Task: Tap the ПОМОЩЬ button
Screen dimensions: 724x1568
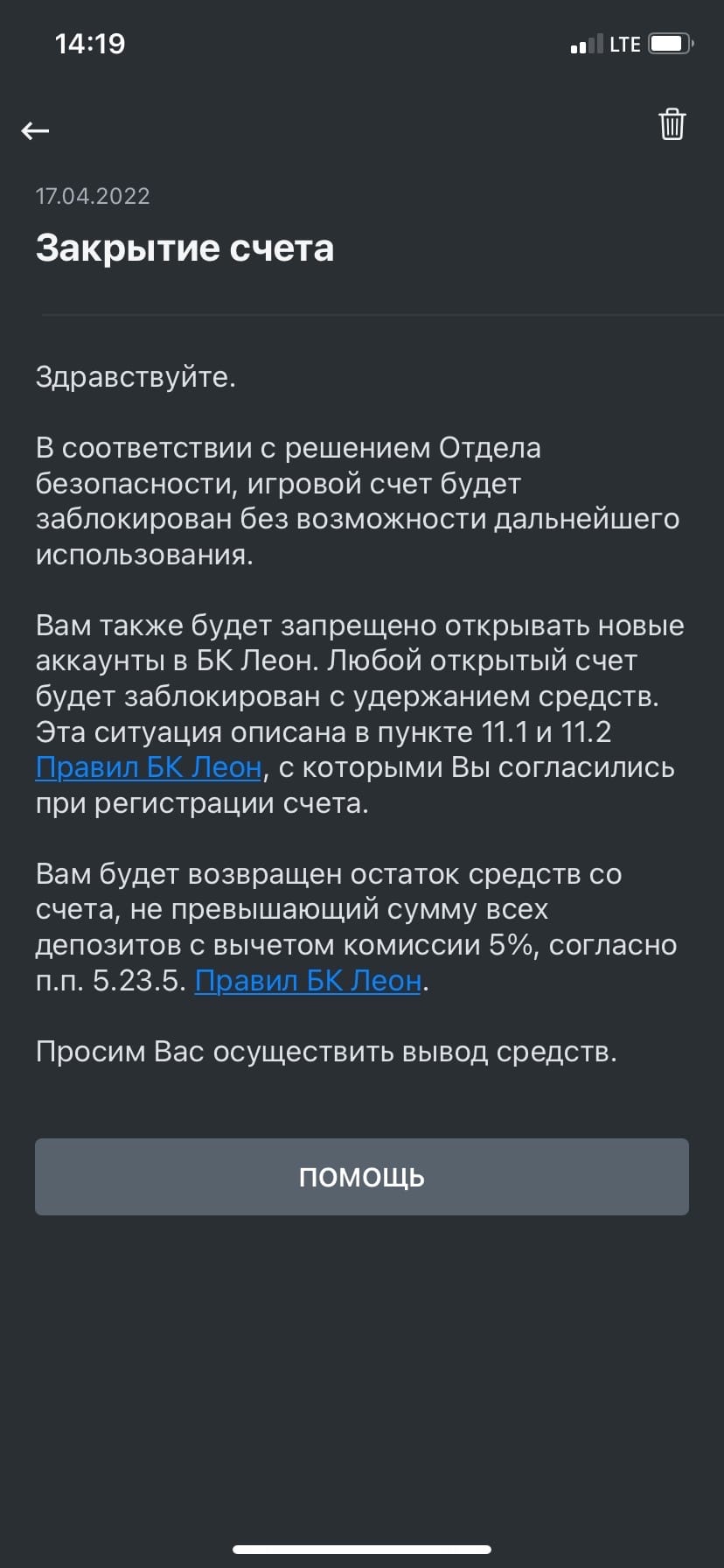Action: point(362,1177)
